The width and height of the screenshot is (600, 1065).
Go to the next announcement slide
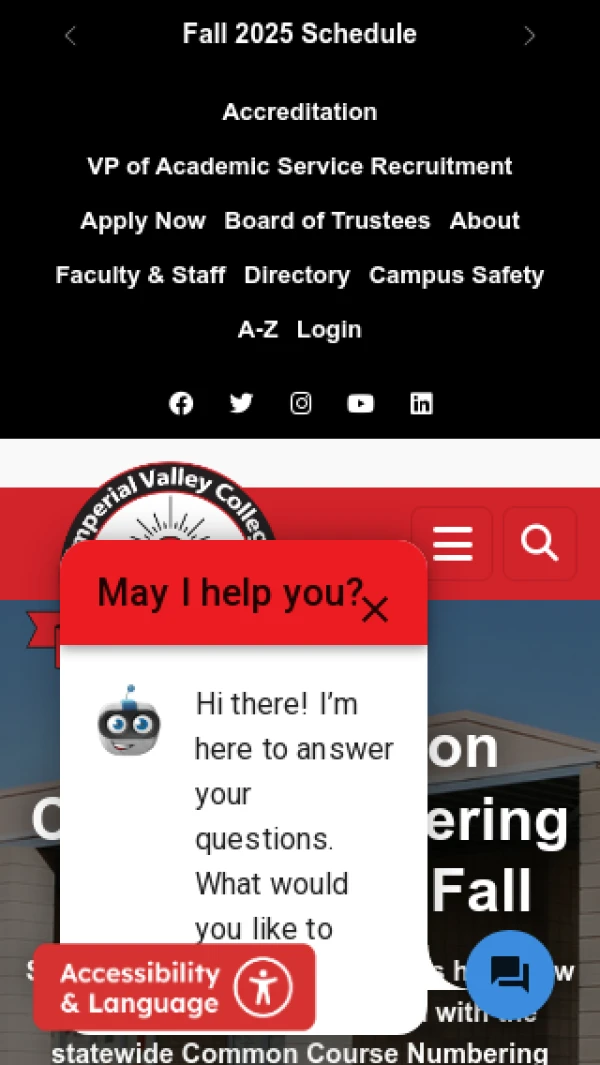coord(529,36)
